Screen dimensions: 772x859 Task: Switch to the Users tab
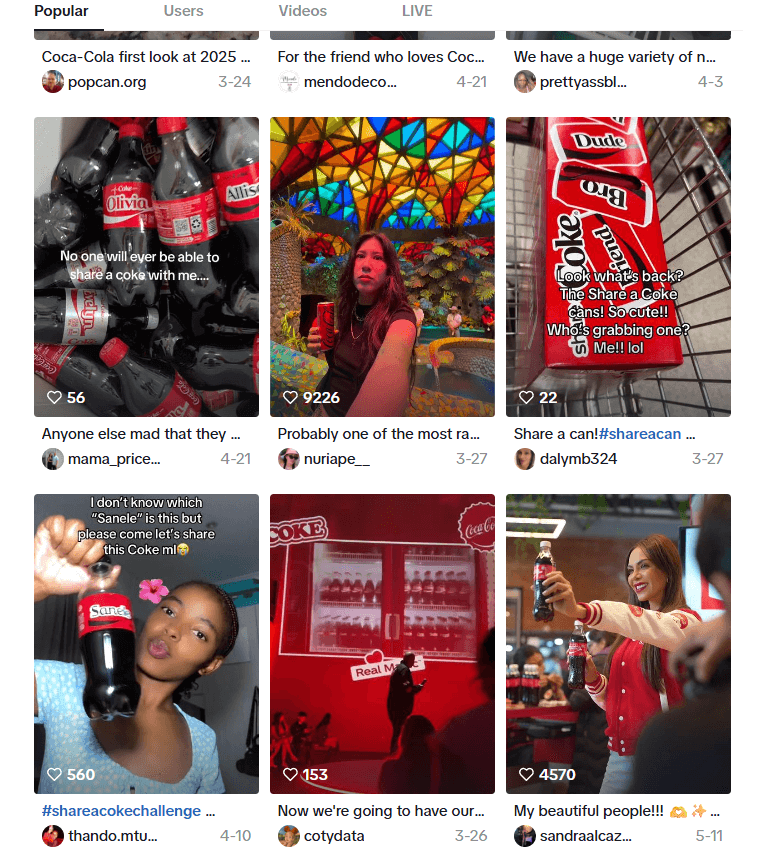(183, 11)
